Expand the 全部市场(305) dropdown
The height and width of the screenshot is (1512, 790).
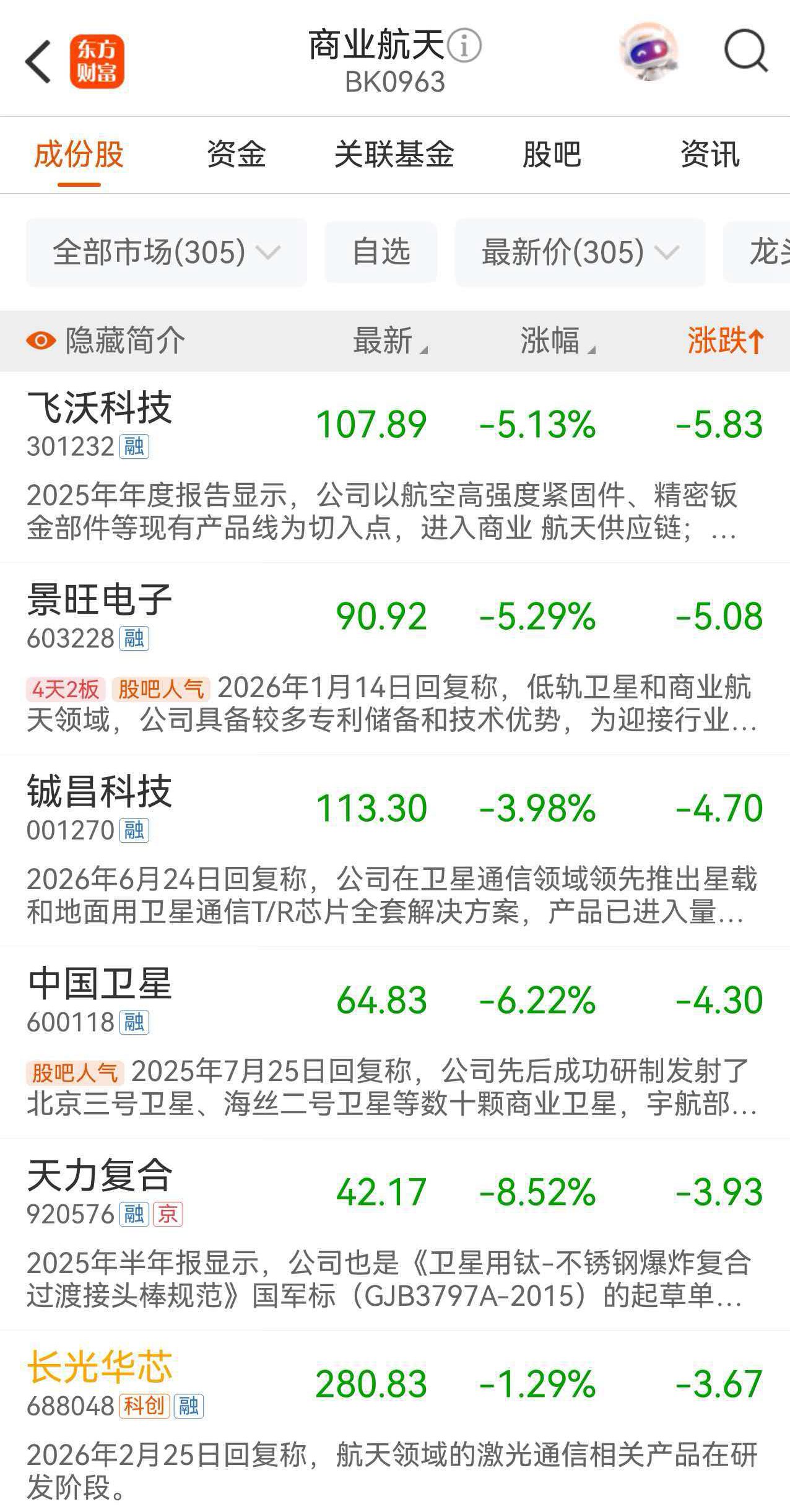167,252
